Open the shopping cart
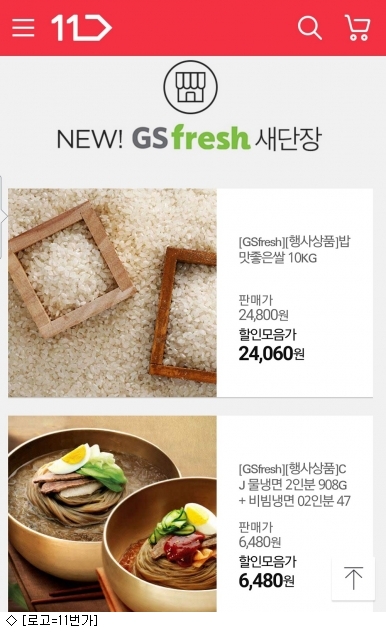Image resolution: width=386 pixels, height=632 pixels. tap(357, 27)
